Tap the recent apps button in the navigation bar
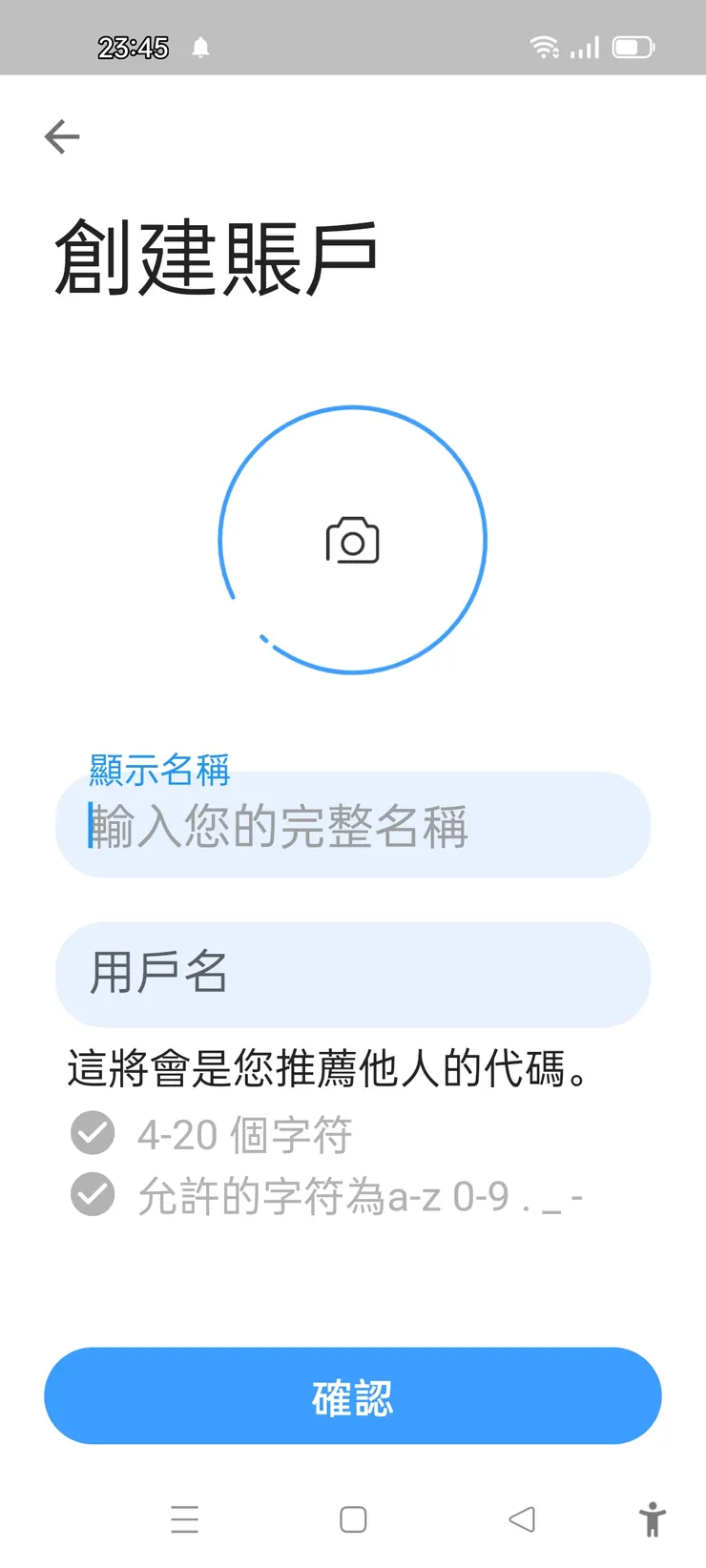The height and width of the screenshot is (1568, 706). pos(185,1519)
